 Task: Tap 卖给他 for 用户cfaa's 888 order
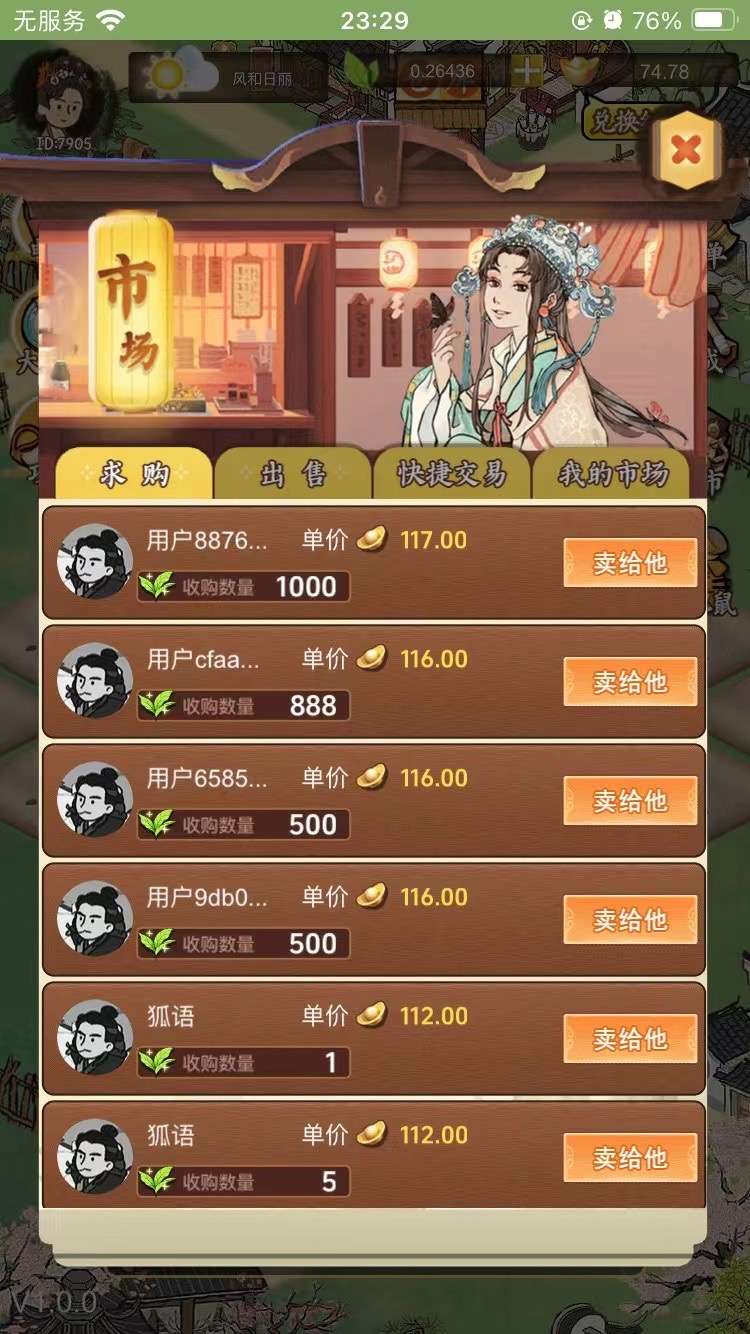coord(630,682)
